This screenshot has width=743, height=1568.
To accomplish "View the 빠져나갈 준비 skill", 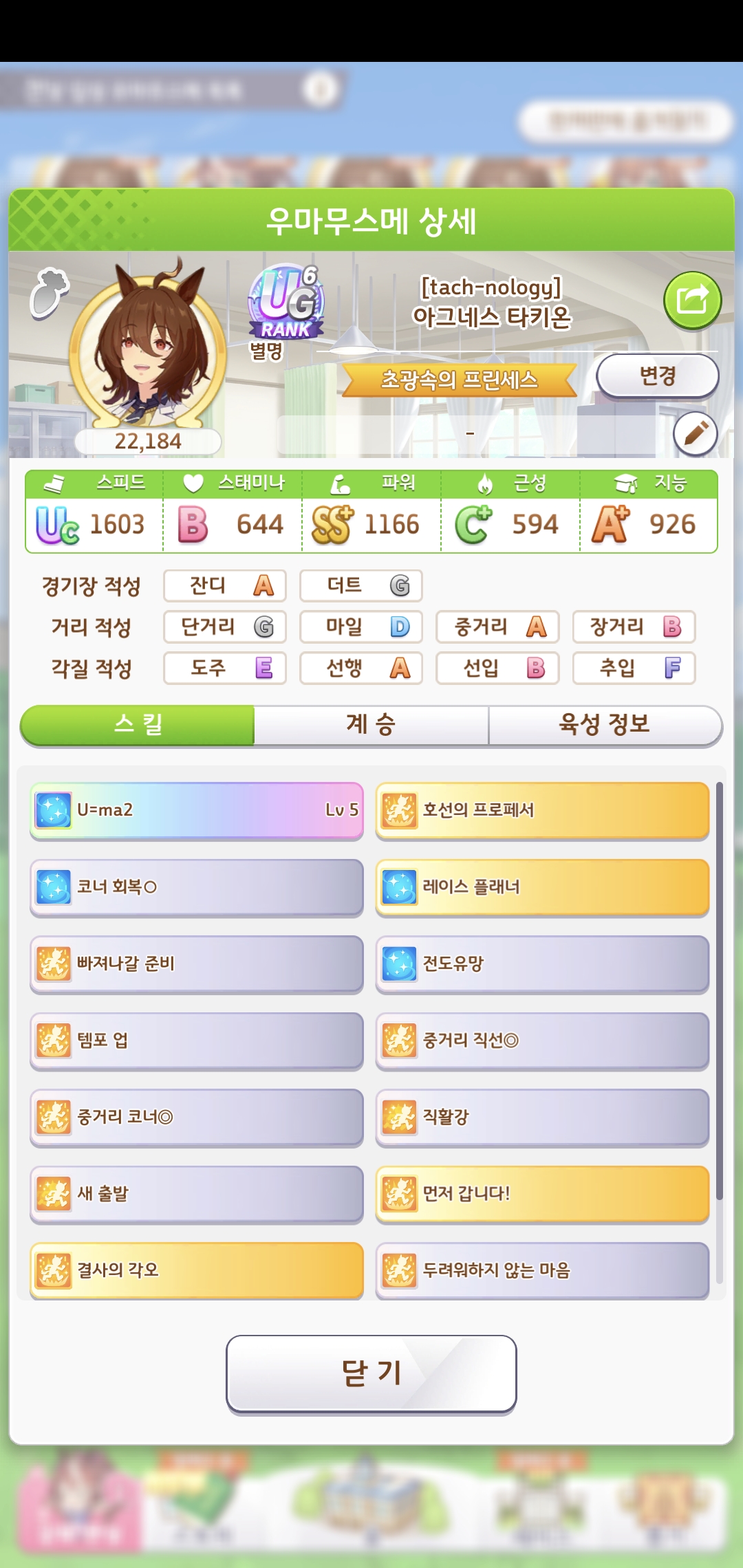I will pos(197,963).
